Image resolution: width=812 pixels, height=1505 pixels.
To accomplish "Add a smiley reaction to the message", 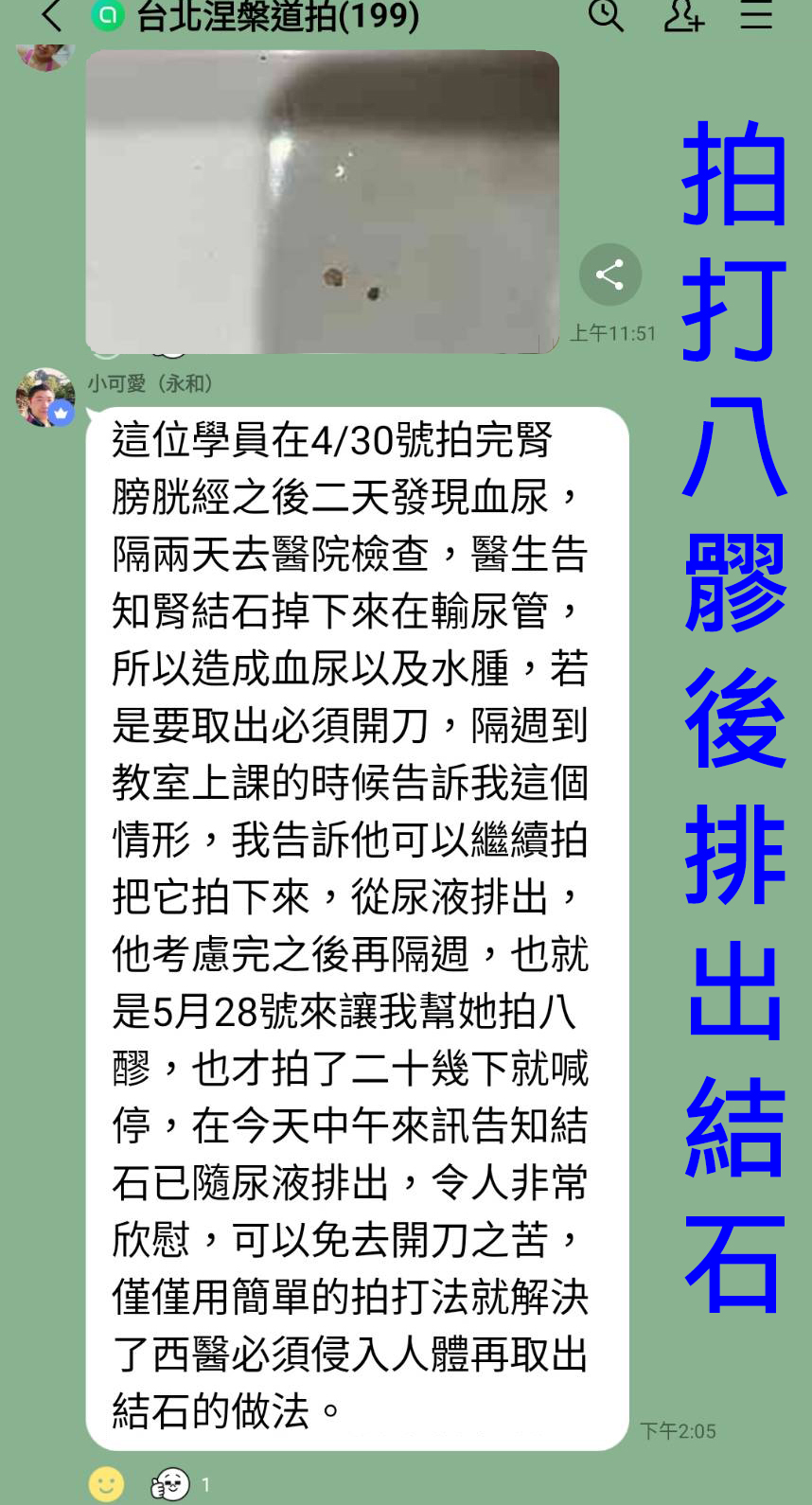I will point(106,1483).
